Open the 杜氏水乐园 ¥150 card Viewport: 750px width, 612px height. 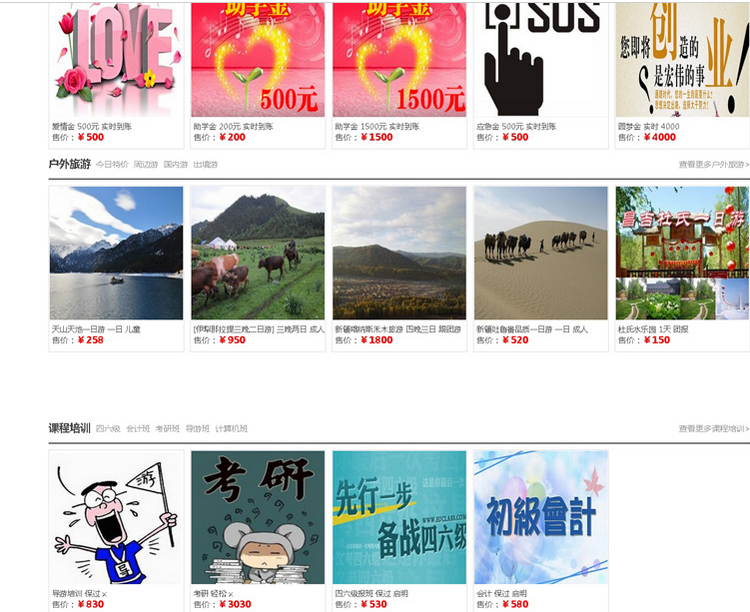point(682,253)
